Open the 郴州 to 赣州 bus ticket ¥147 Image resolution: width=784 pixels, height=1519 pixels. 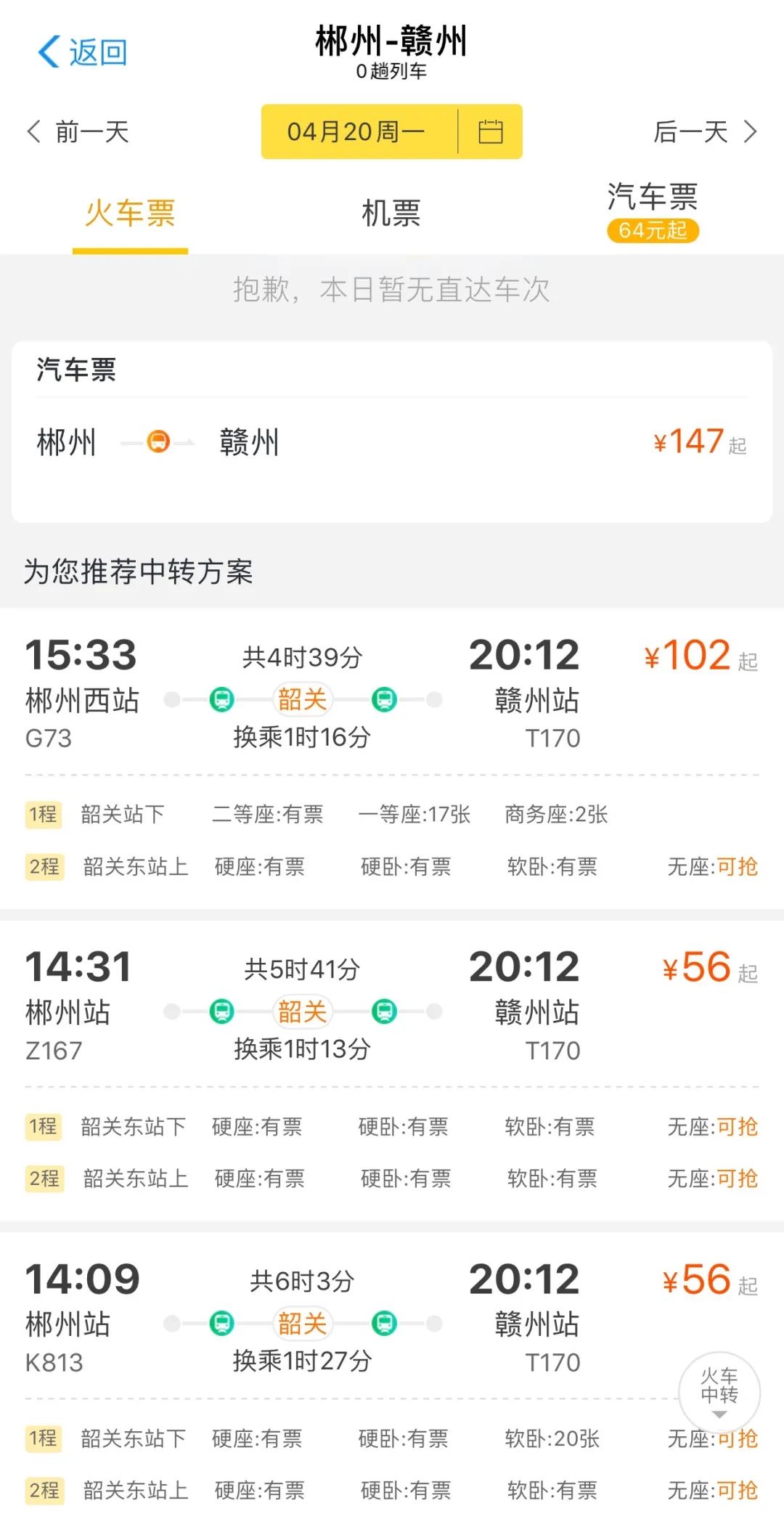click(392, 442)
